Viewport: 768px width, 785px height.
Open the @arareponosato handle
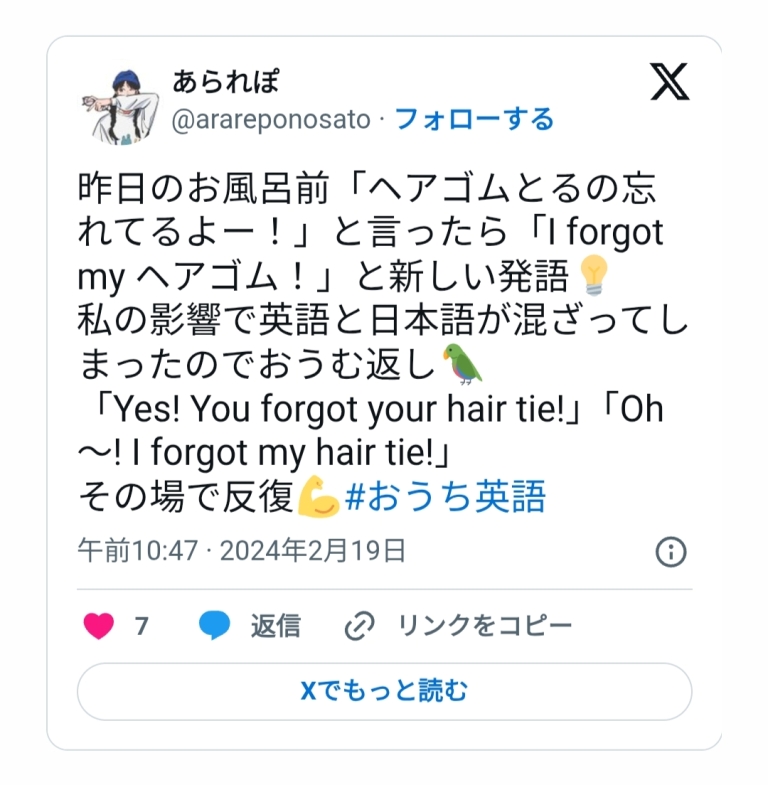tap(272, 120)
